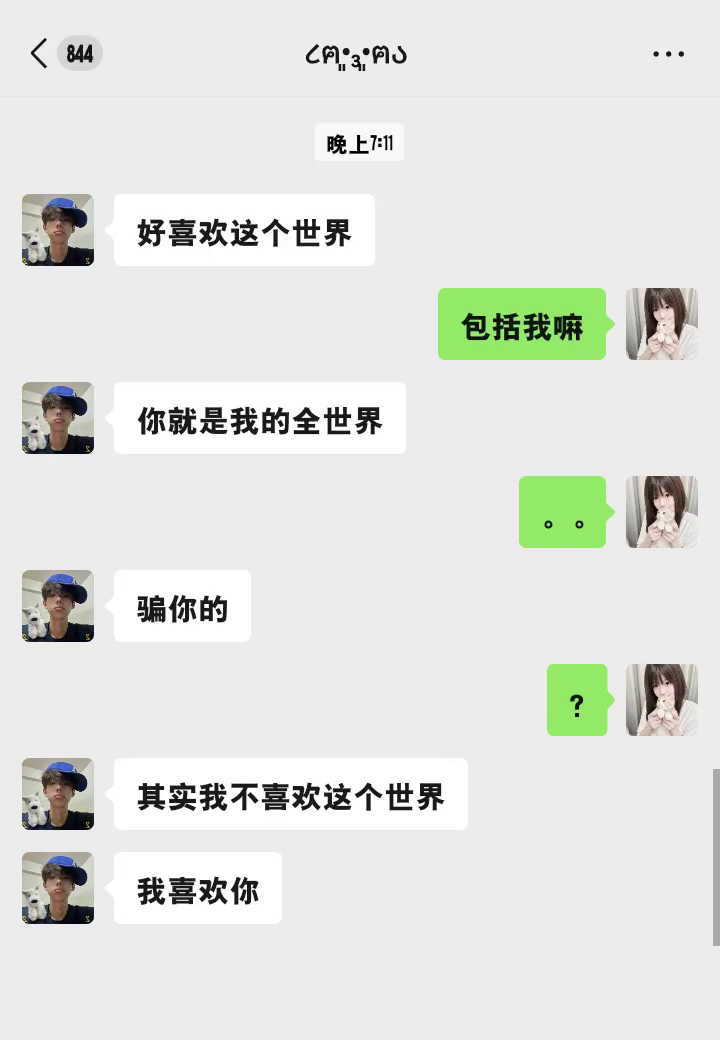The image size is (720, 1040).
Task: Tap my avatar next to the "?" message
Action: point(662,700)
